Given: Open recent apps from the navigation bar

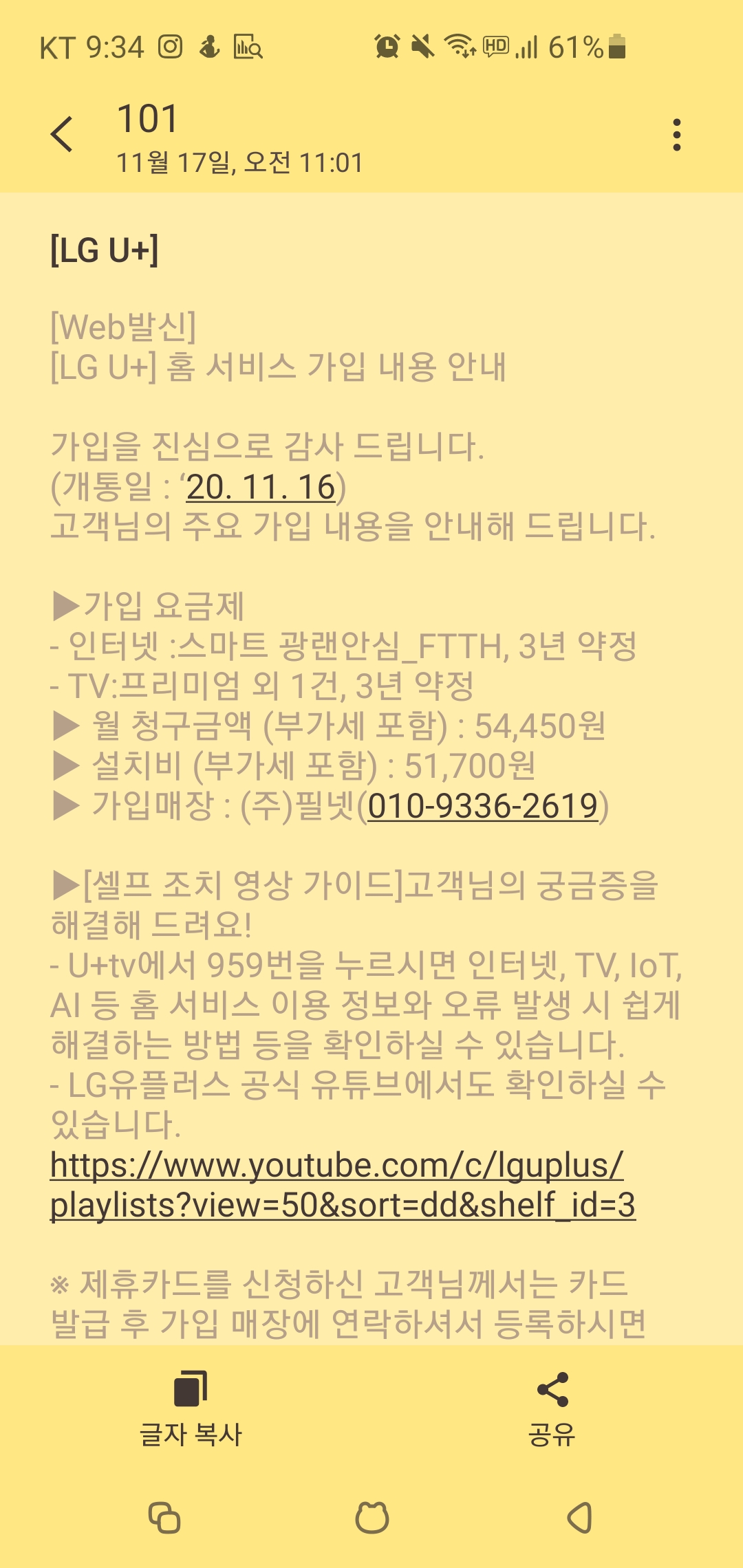Looking at the screenshot, I should (165, 1518).
